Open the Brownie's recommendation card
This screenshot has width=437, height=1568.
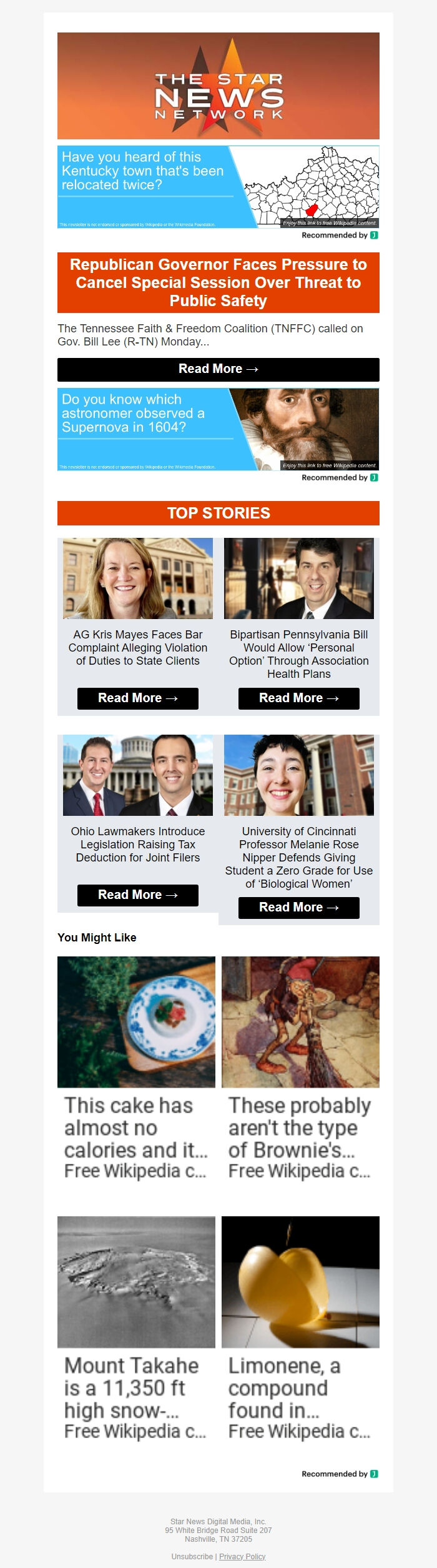pos(300,1068)
